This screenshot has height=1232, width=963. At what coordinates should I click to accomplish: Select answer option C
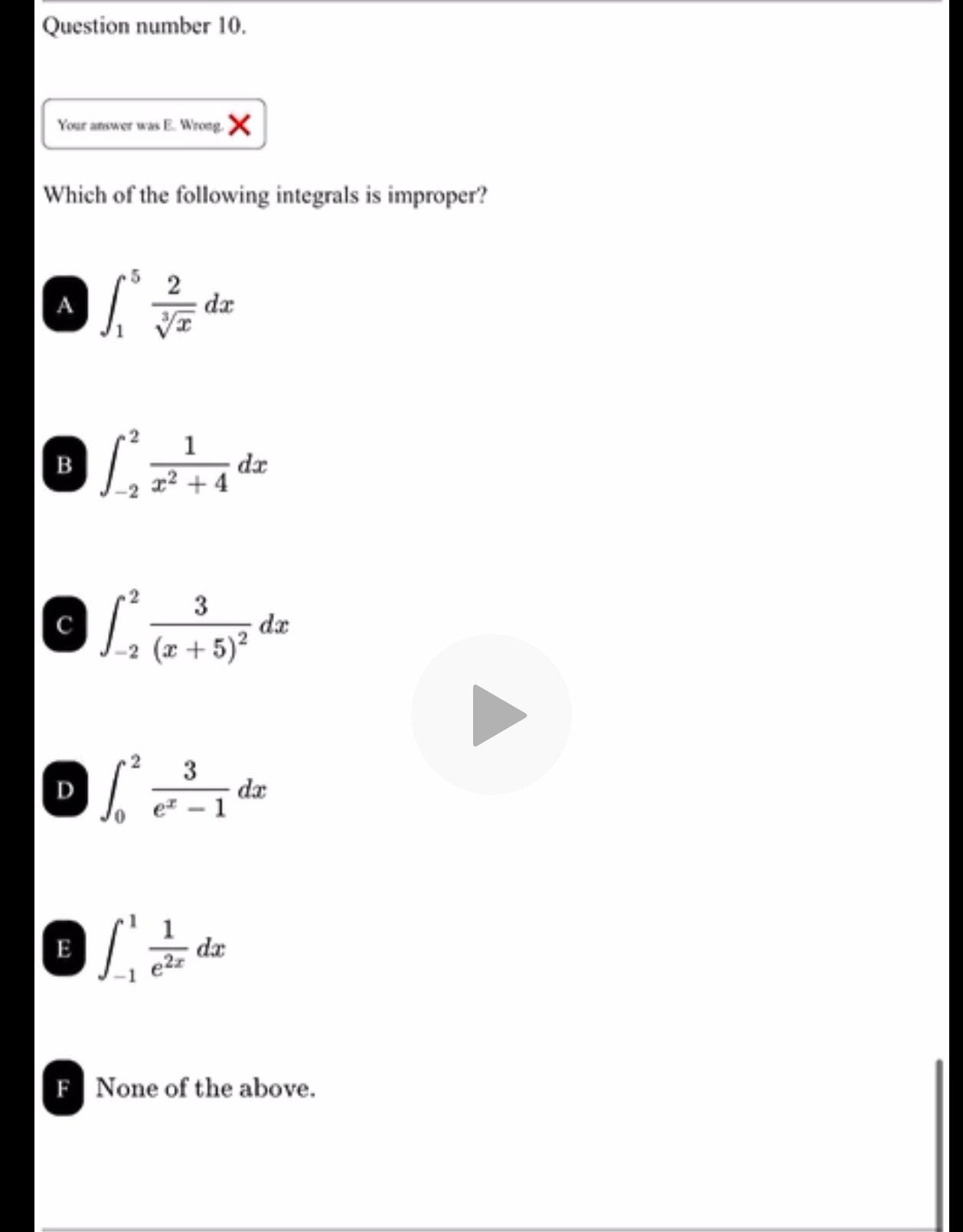66,624
